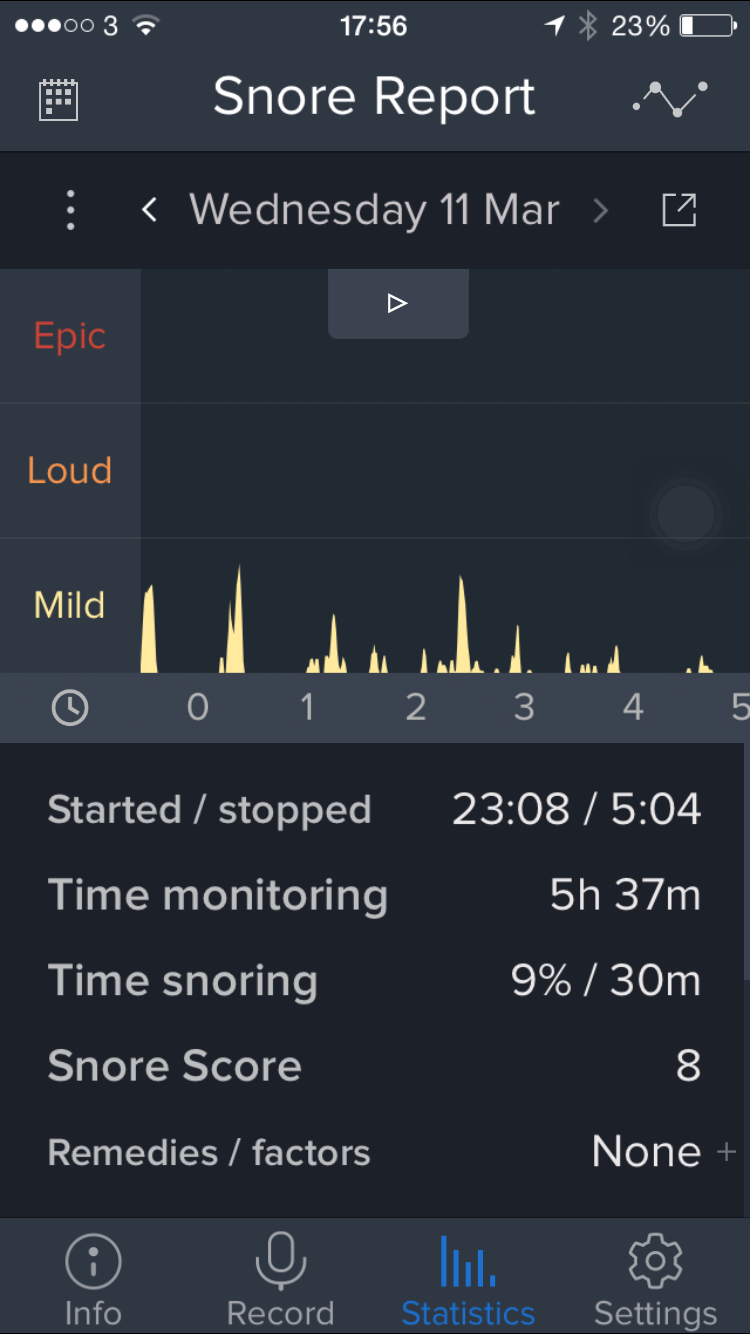Image resolution: width=750 pixels, height=1334 pixels.
Task: Switch to the Info tab
Action: pyautogui.click(x=93, y=1278)
